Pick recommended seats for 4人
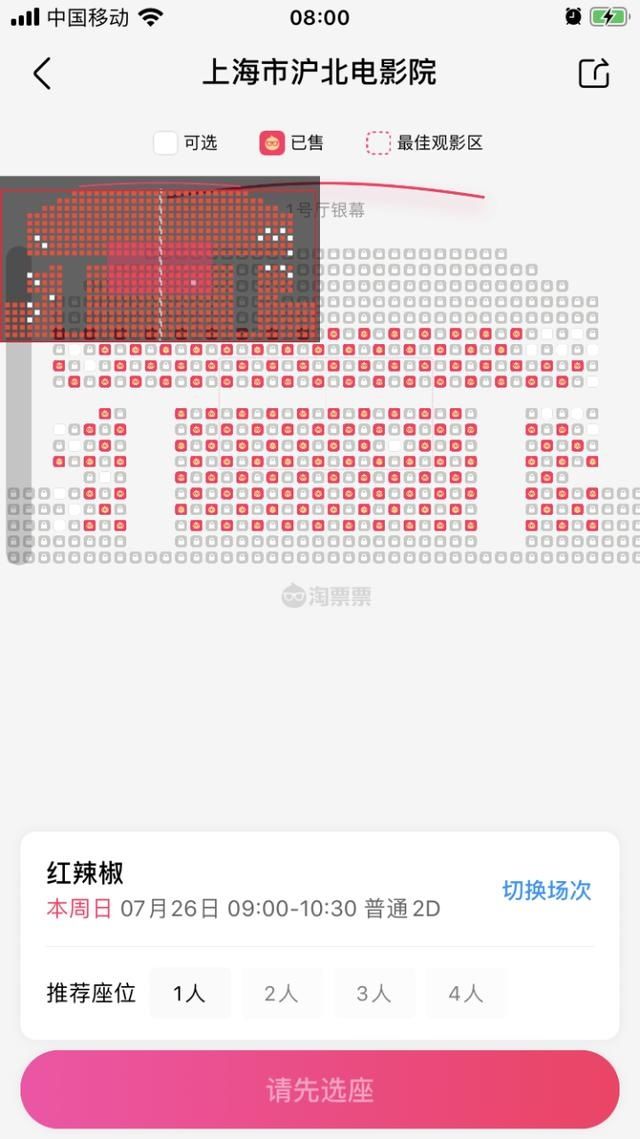This screenshot has width=640, height=1139. pyautogui.click(x=465, y=993)
